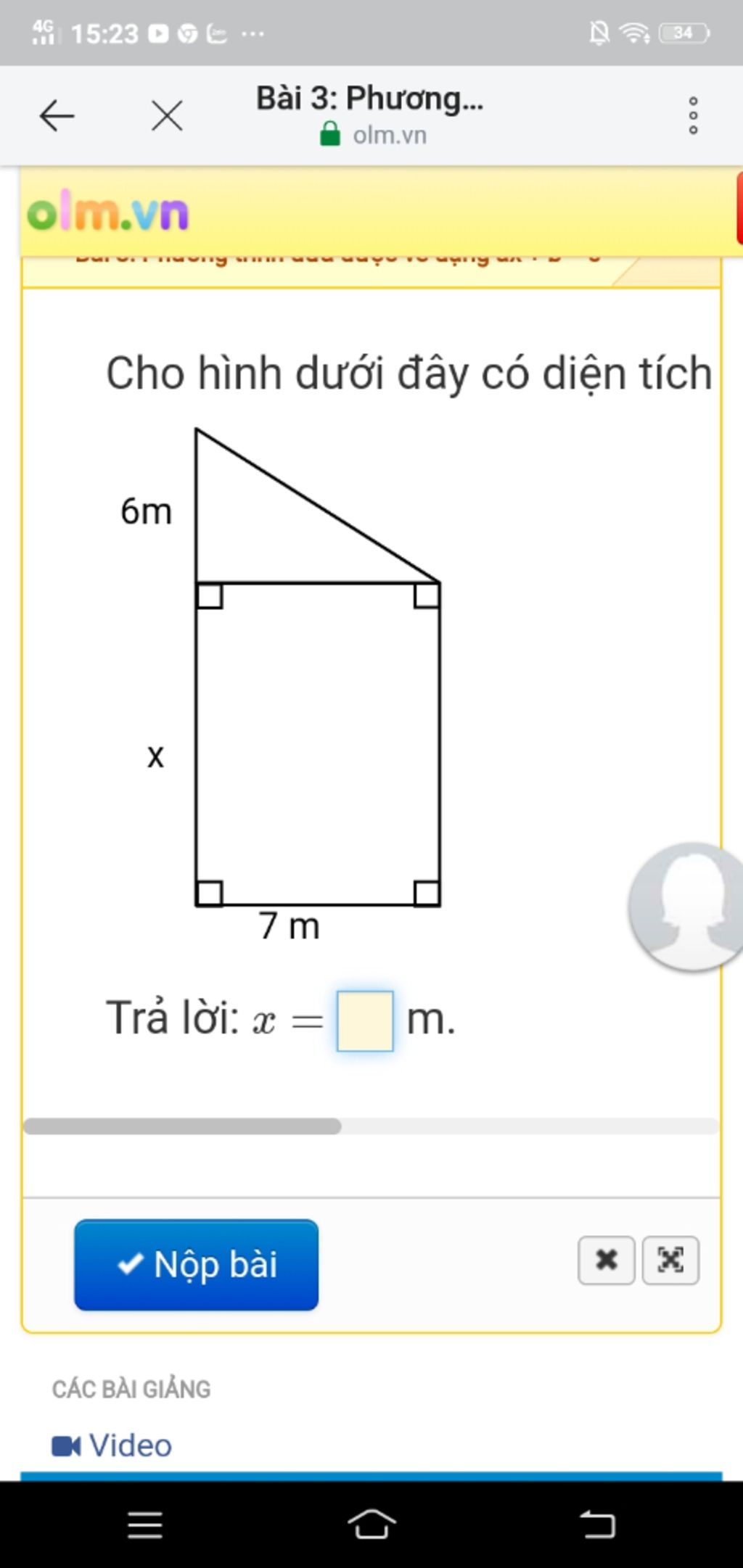Open the browser tab title Bài 3: Phương...
The height and width of the screenshot is (1568, 743).
(x=370, y=100)
